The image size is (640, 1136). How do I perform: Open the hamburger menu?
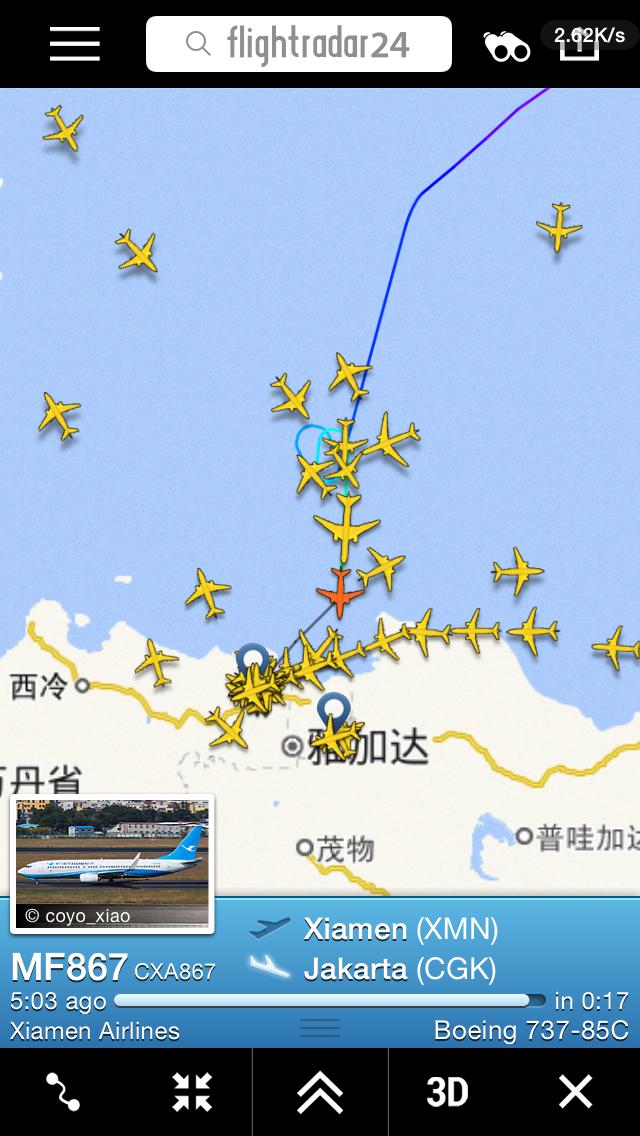tap(75, 44)
